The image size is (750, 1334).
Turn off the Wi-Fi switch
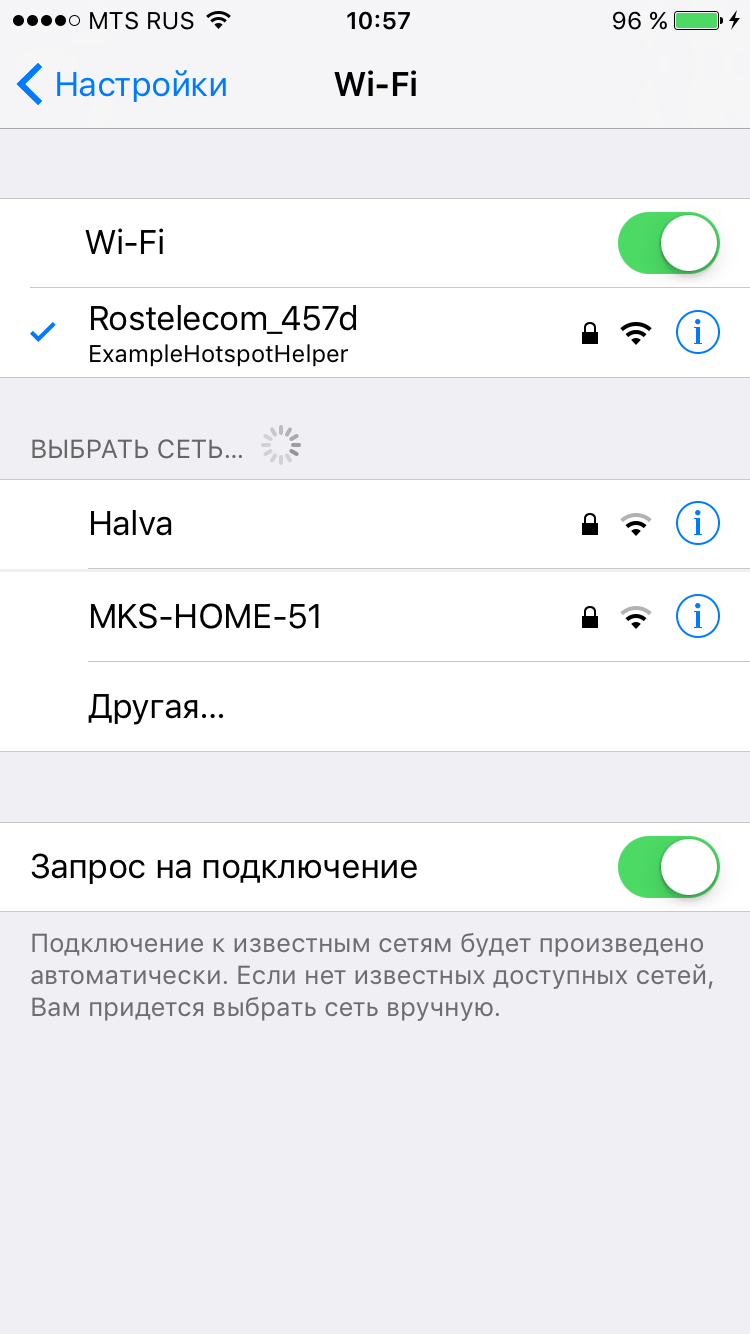(x=668, y=243)
